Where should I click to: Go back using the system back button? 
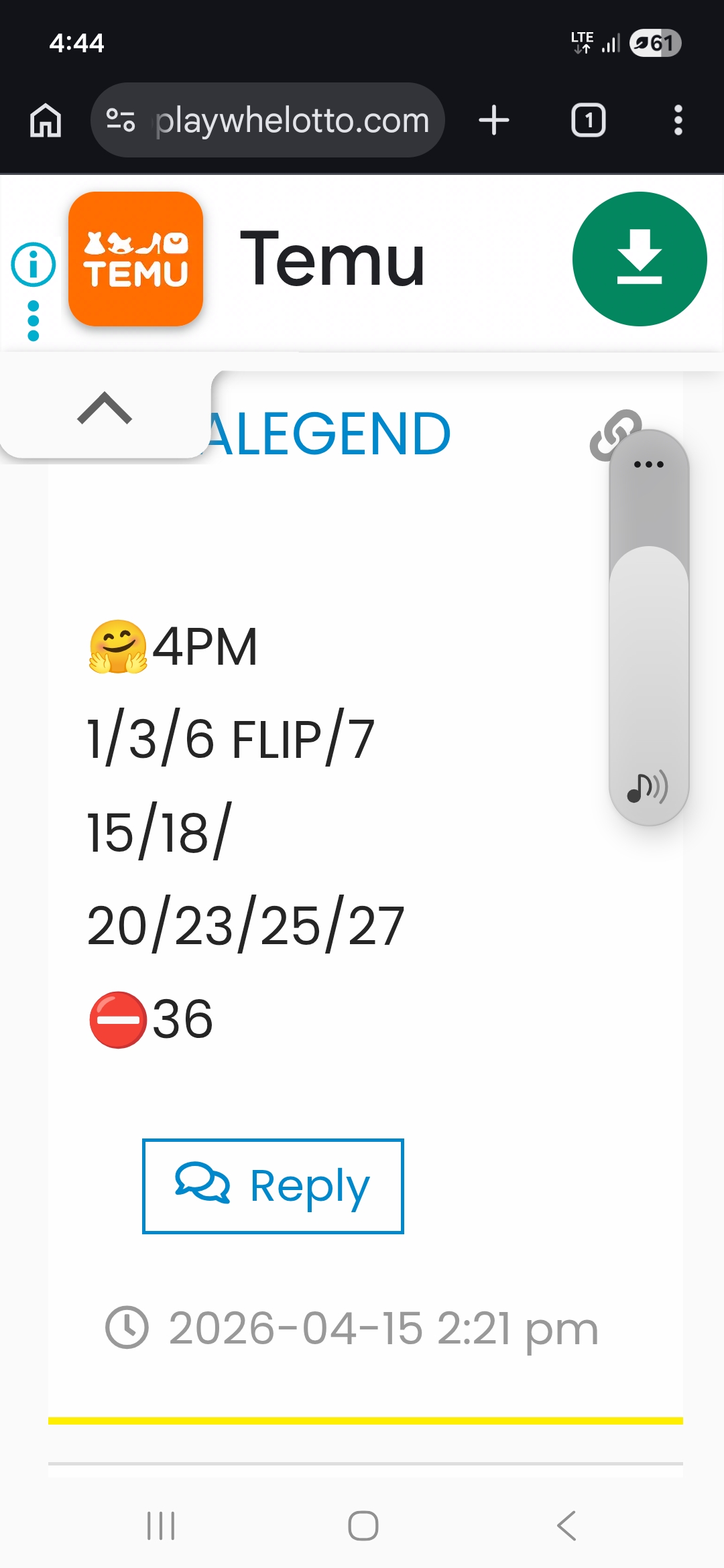(x=566, y=1526)
